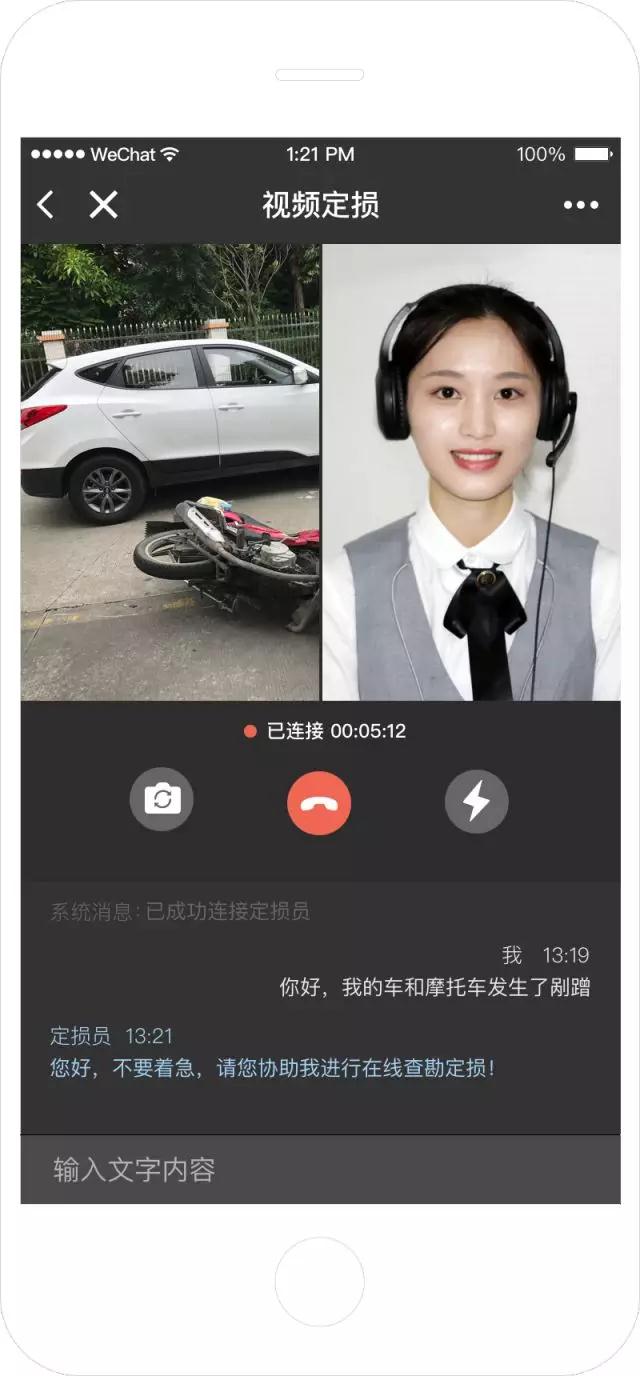Toggle the flashlight lightning icon
This screenshot has height=1376, width=640.
coord(476,801)
